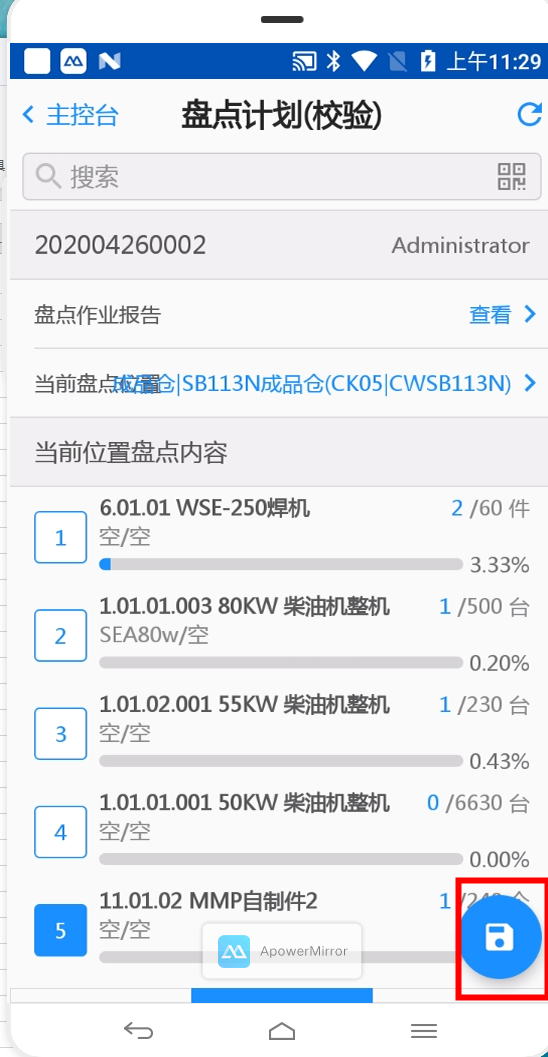The width and height of the screenshot is (548, 1057).
Task: Open the recent apps menu button
Action: tap(424, 1030)
